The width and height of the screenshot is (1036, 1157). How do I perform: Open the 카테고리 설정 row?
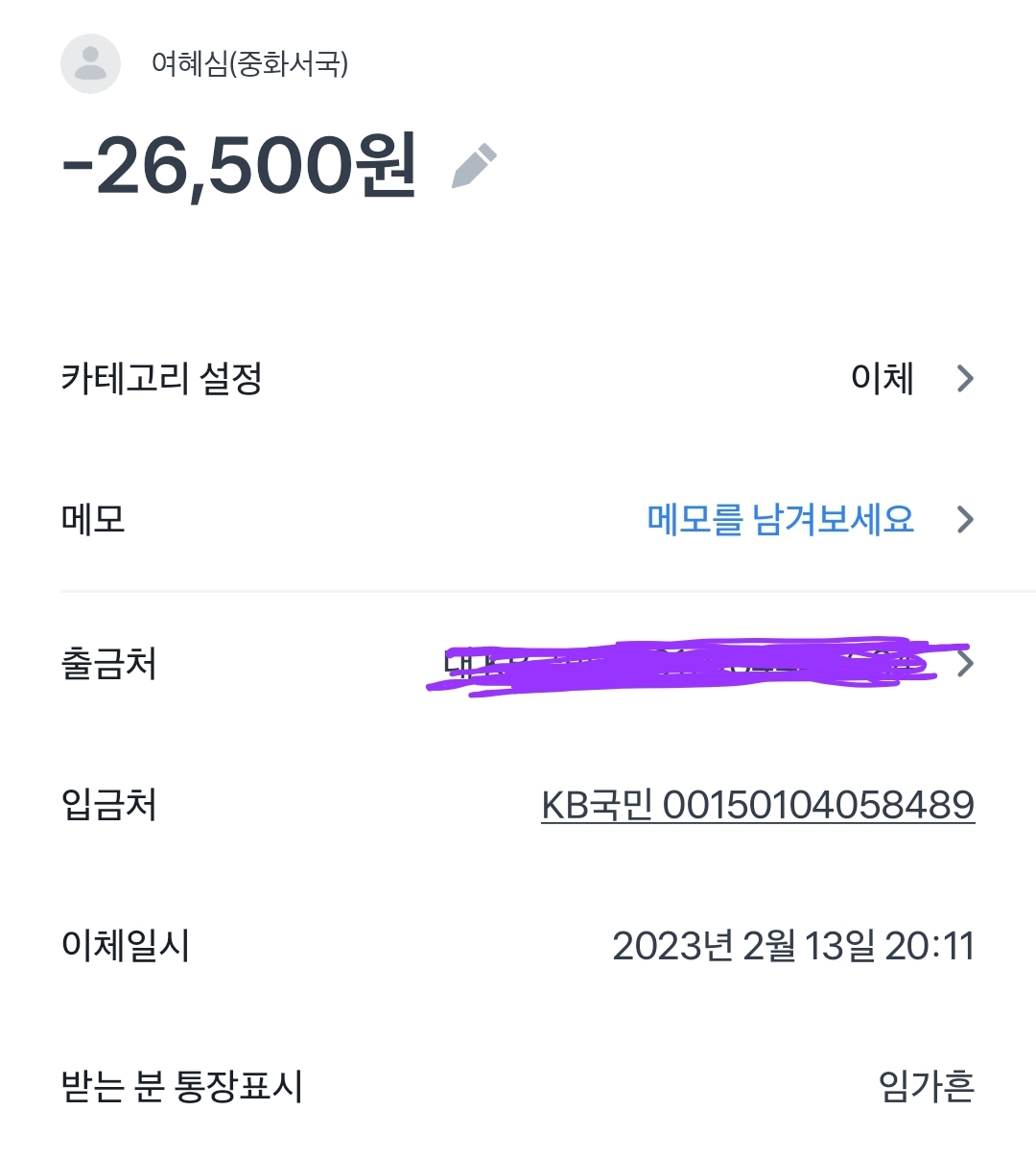[x=518, y=378]
